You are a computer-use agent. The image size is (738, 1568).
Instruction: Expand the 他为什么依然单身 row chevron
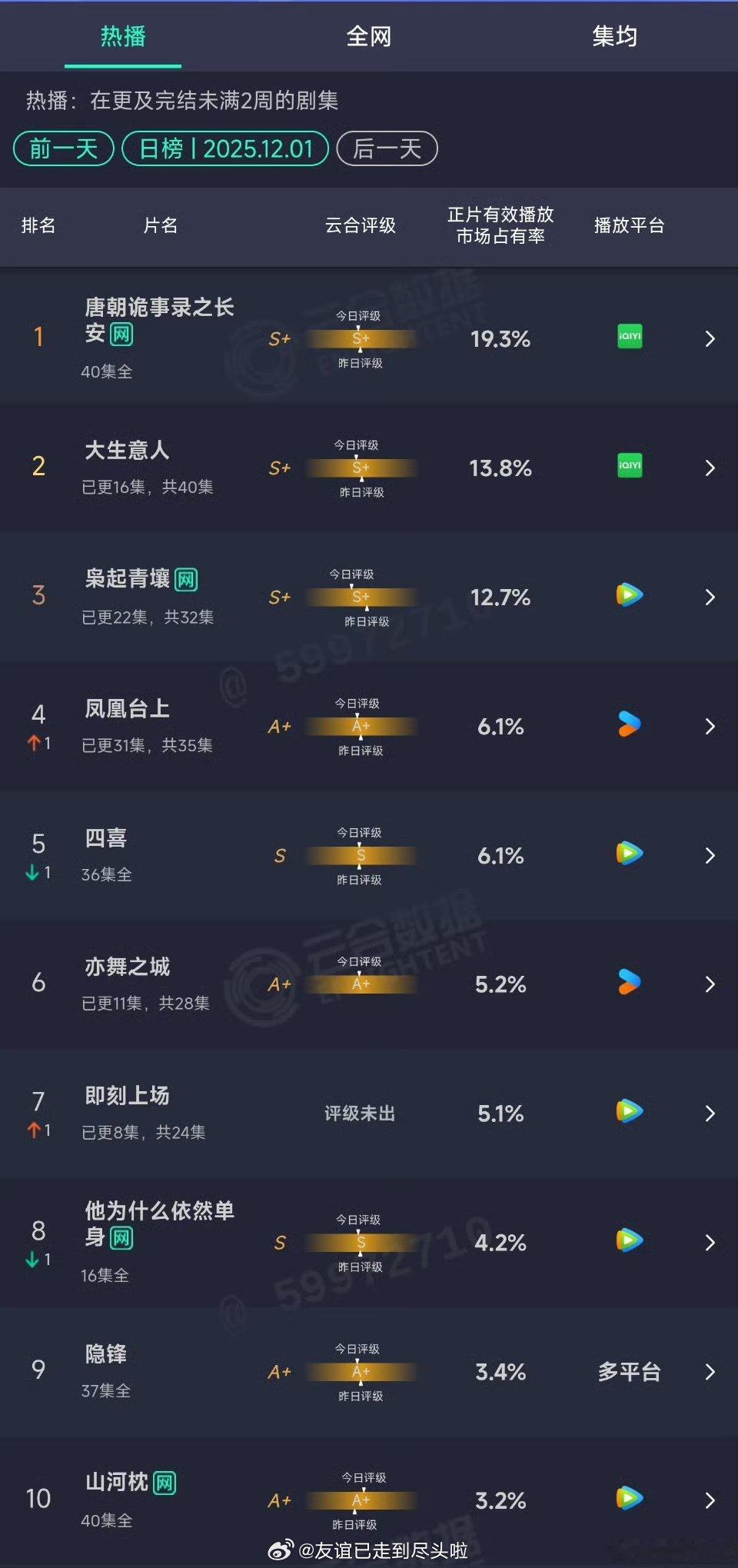(710, 1243)
